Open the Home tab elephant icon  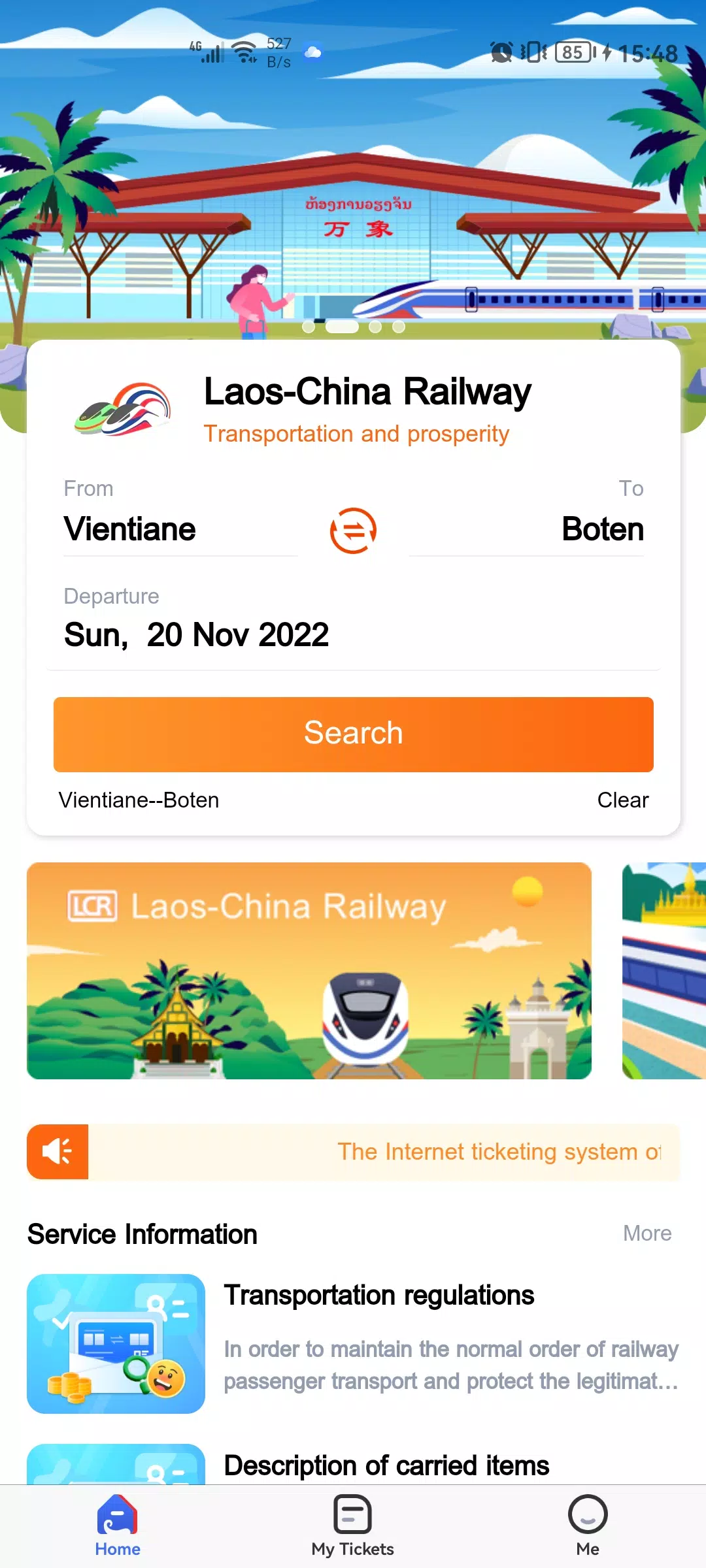117,1514
